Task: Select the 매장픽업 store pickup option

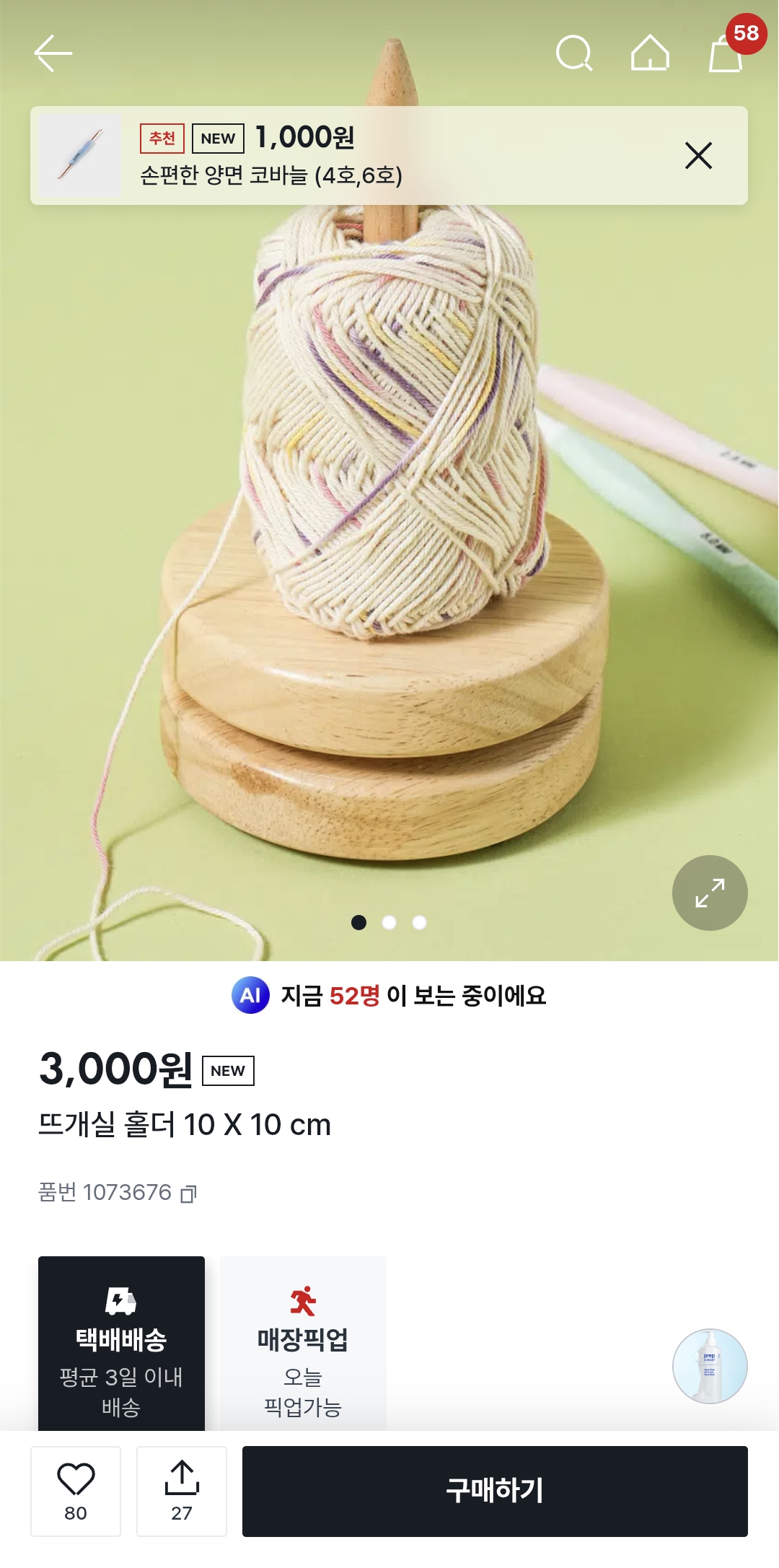Action: (x=303, y=1344)
